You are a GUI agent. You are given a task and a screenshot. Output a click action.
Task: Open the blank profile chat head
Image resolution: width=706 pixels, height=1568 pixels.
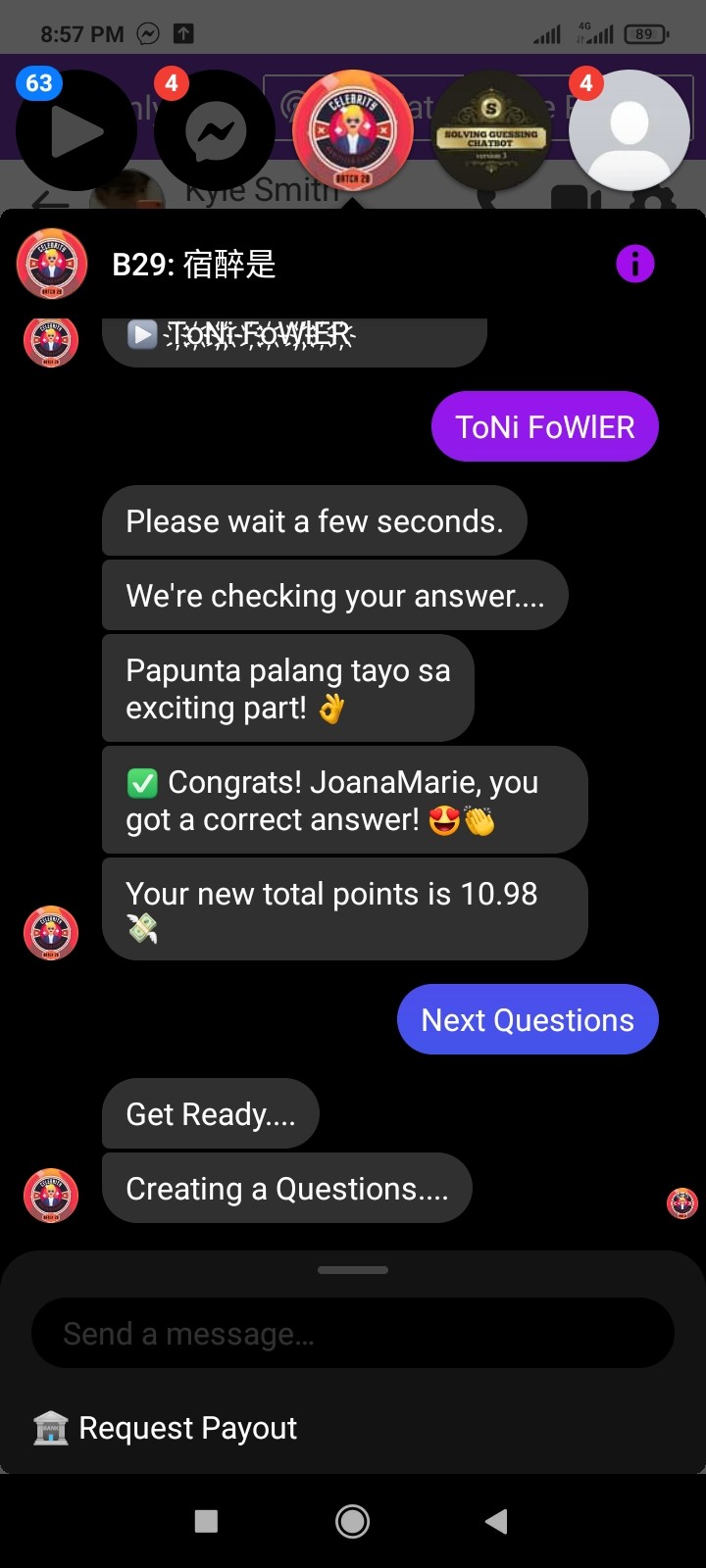629,130
